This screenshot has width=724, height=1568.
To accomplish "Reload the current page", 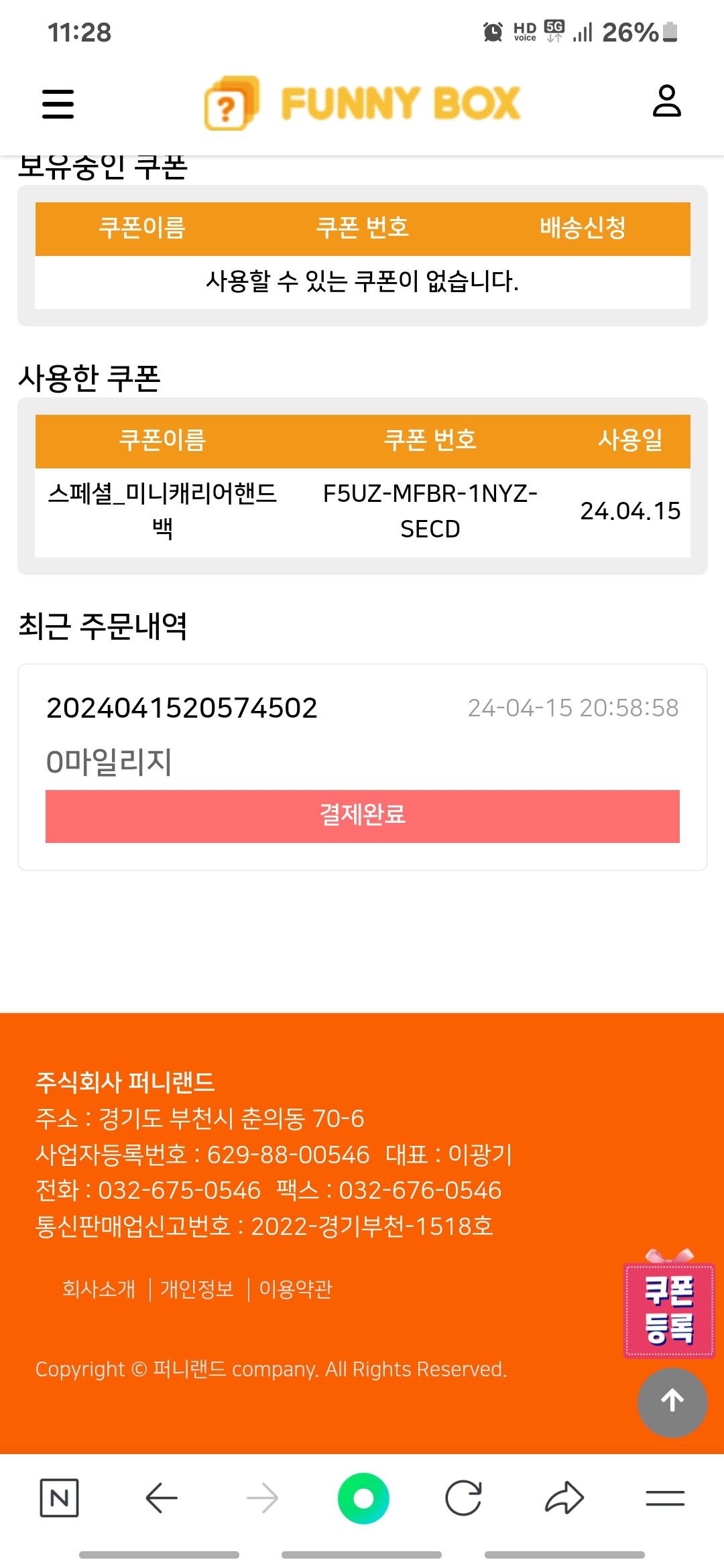I will coord(463,1498).
